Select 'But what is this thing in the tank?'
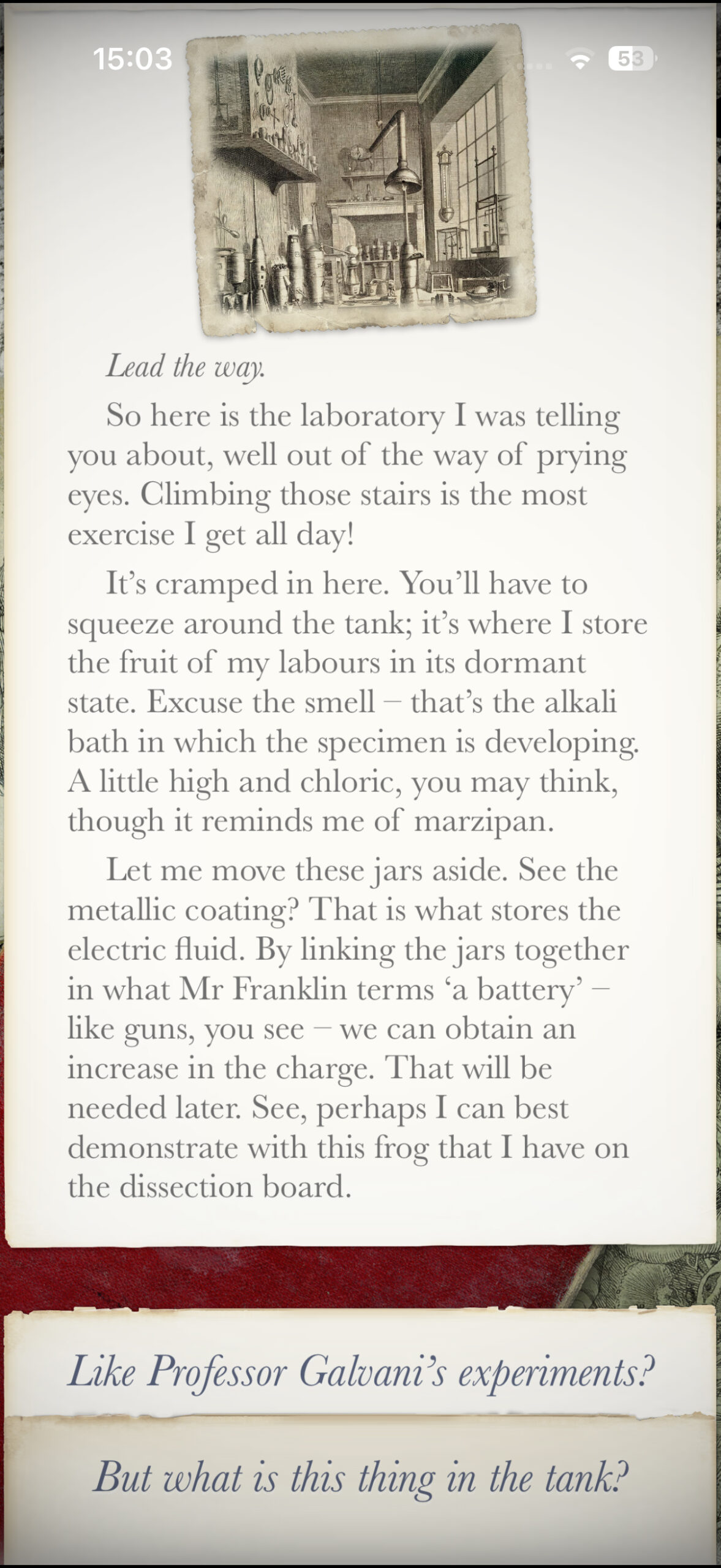The width and height of the screenshot is (721, 1568). pyautogui.click(x=360, y=1477)
